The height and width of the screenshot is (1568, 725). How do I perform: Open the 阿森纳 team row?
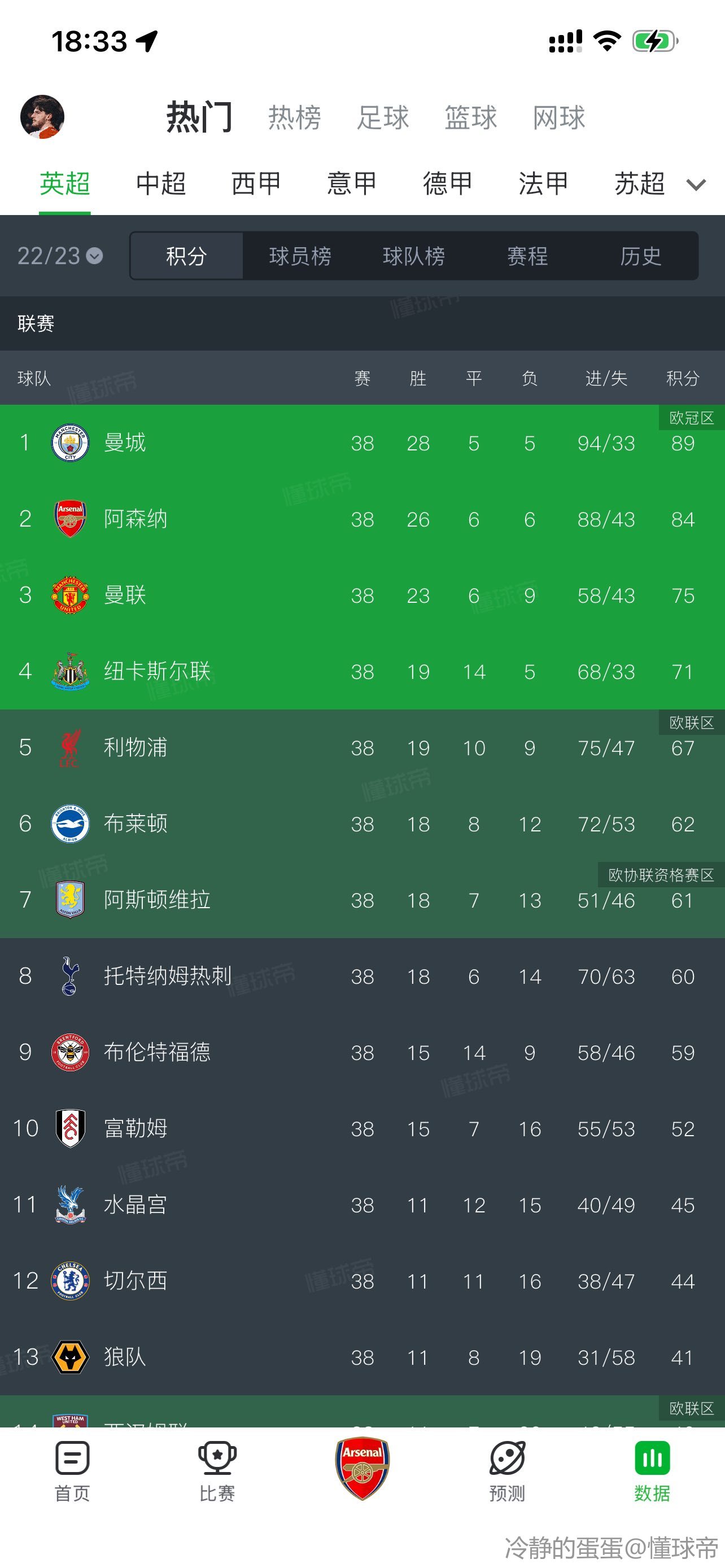[362, 519]
